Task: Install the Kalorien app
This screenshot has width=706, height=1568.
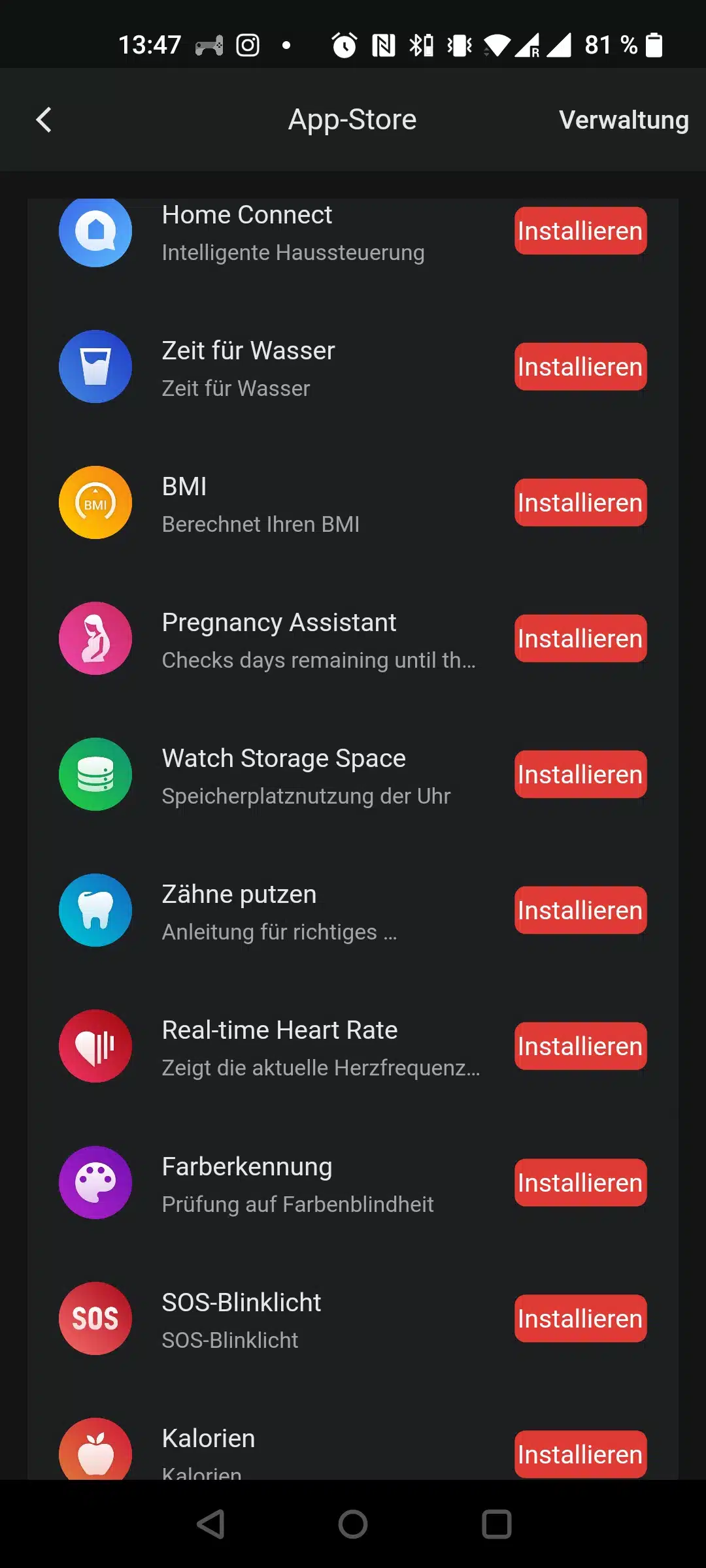Action: coord(580,1454)
